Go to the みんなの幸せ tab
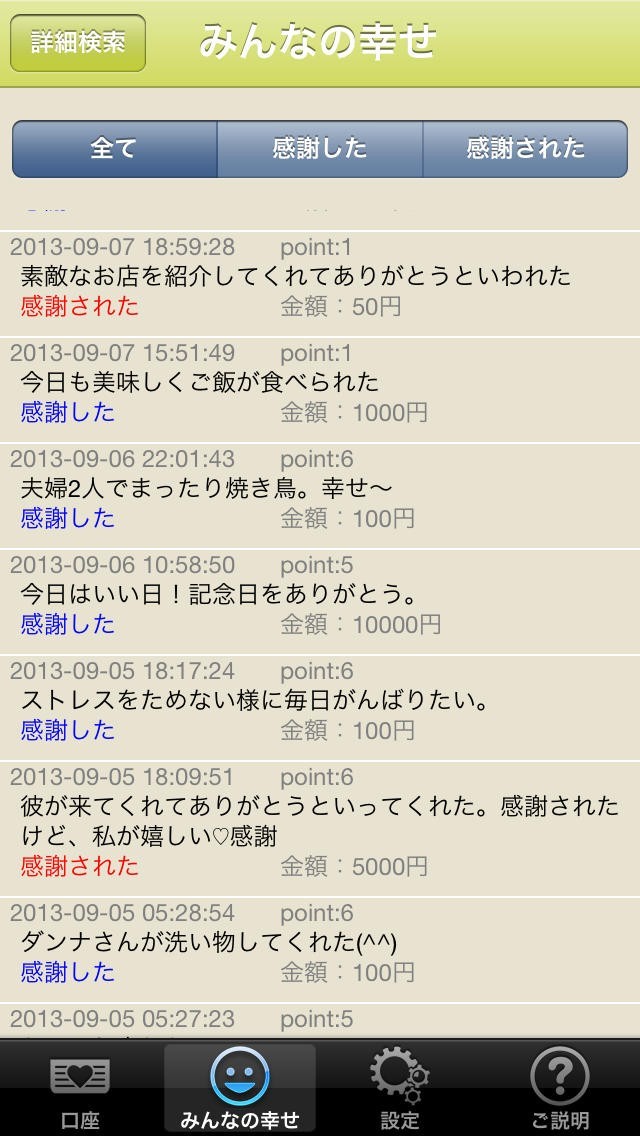The height and width of the screenshot is (1136, 640). point(240,1087)
